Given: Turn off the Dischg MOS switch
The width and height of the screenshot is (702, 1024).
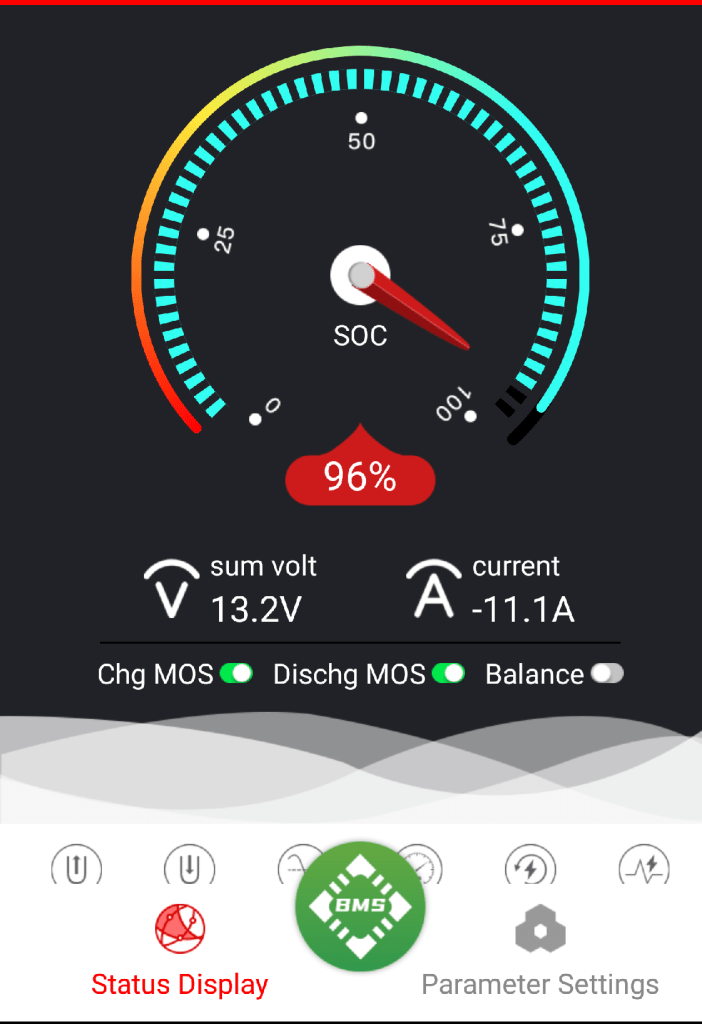Looking at the screenshot, I should pyautogui.click(x=449, y=674).
